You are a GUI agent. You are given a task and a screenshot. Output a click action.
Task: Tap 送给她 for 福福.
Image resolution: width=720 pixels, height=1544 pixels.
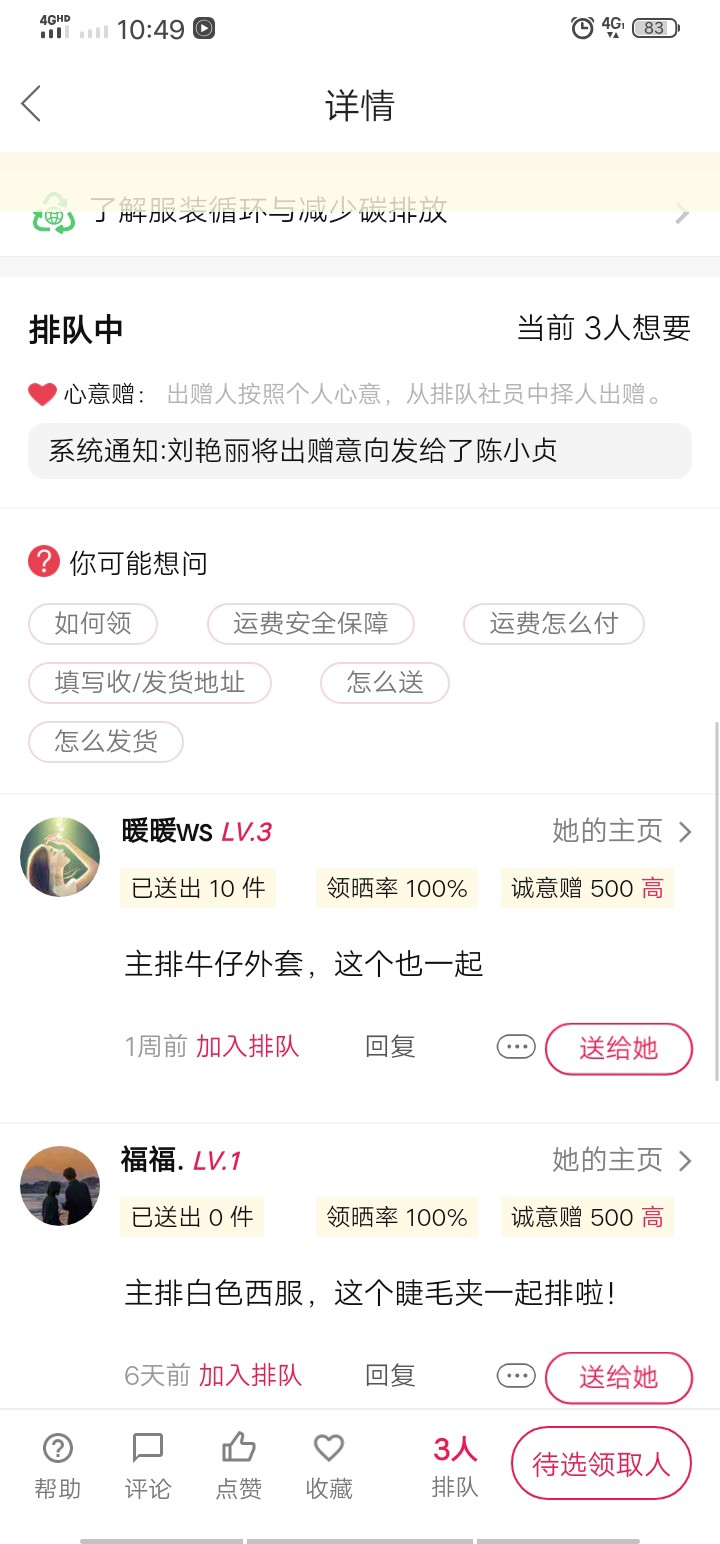[618, 1377]
